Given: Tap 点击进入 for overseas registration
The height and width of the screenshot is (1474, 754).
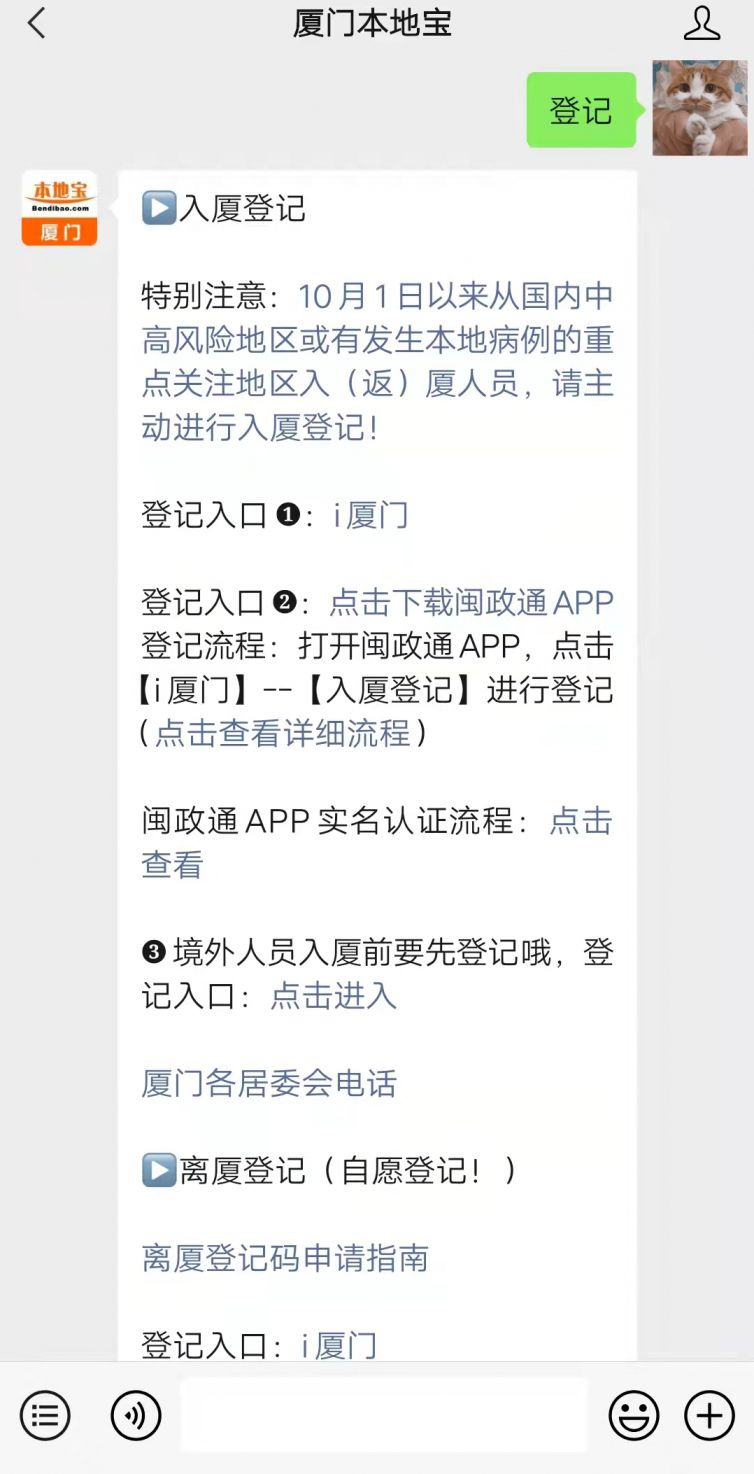Looking at the screenshot, I should click(334, 996).
